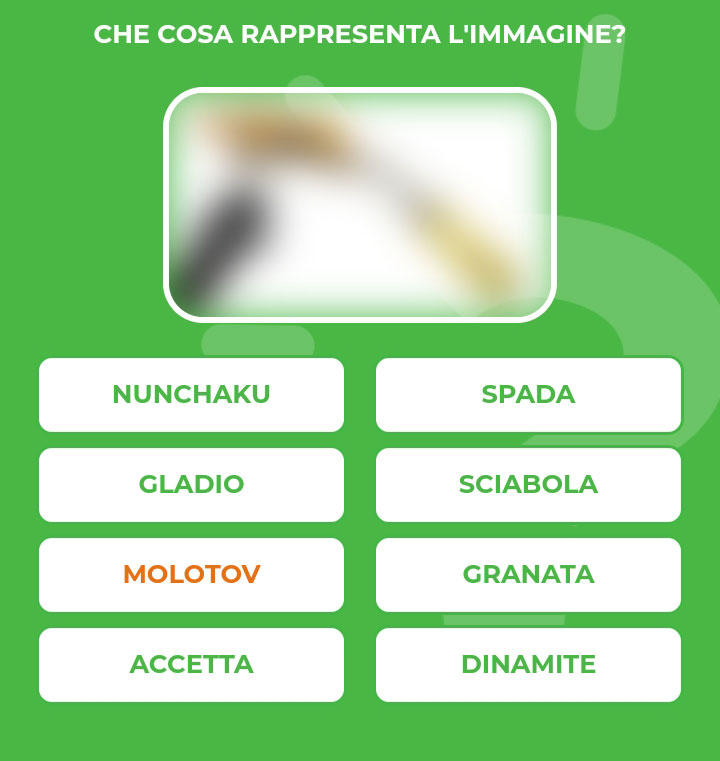The width and height of the screenshot is (720, 761).
Task: Answer with SCIABOLA
Action: [x=528, y=485]
